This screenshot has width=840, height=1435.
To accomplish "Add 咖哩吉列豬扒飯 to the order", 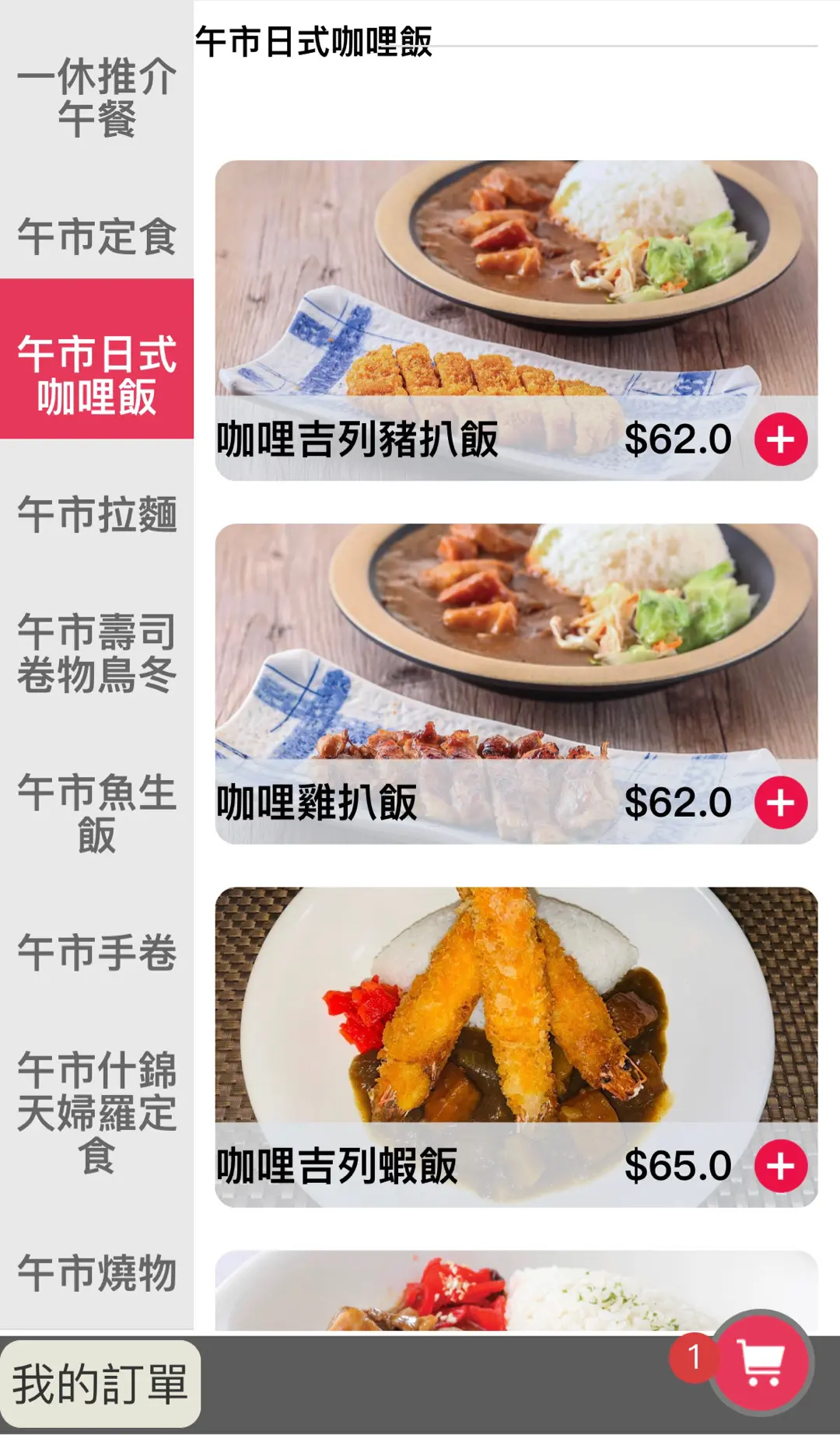I will (781, 440).
